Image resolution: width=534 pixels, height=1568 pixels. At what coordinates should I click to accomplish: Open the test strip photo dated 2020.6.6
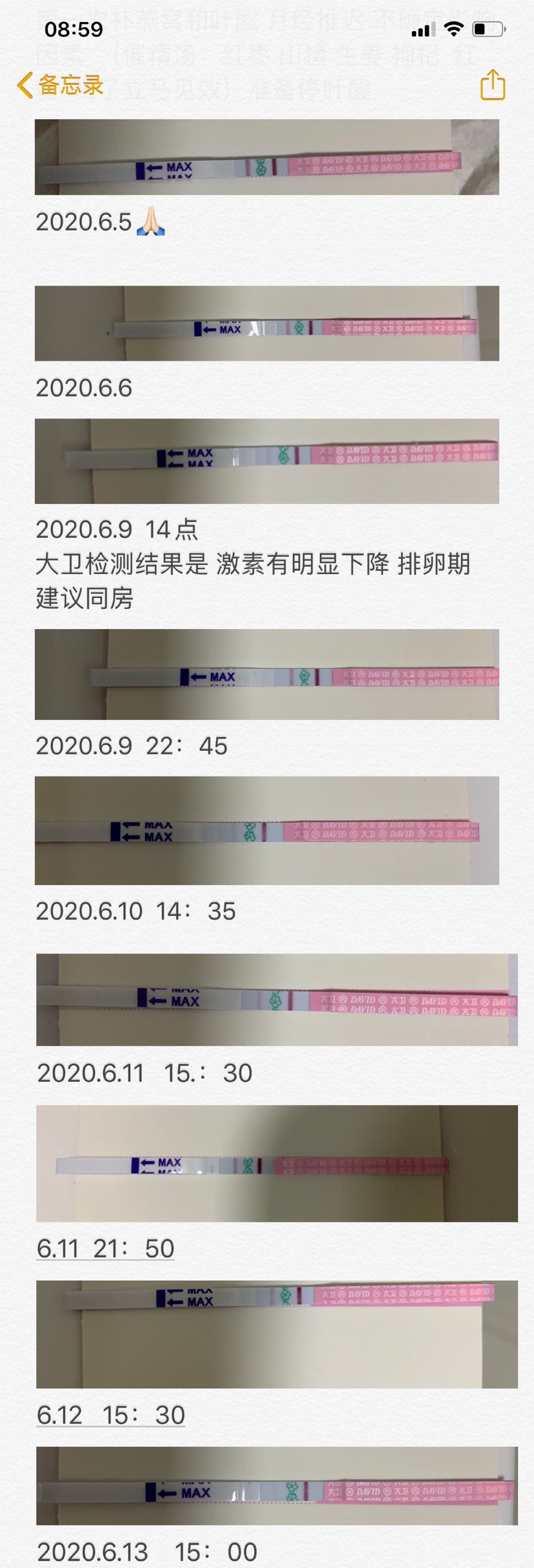click(x=266, y=323)
